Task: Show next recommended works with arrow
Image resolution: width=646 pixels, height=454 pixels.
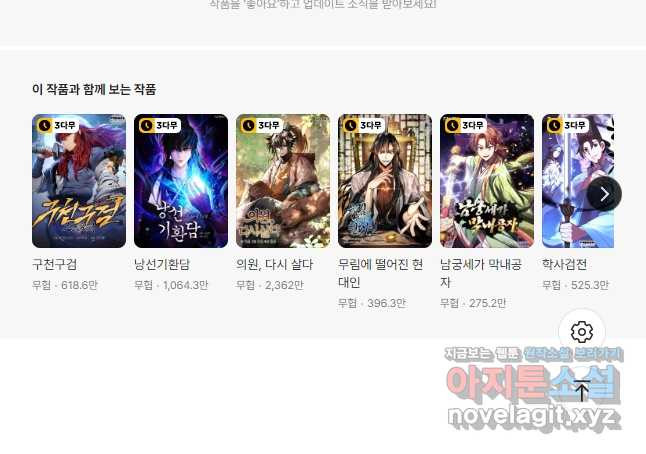Action: [x=604, y=193]
